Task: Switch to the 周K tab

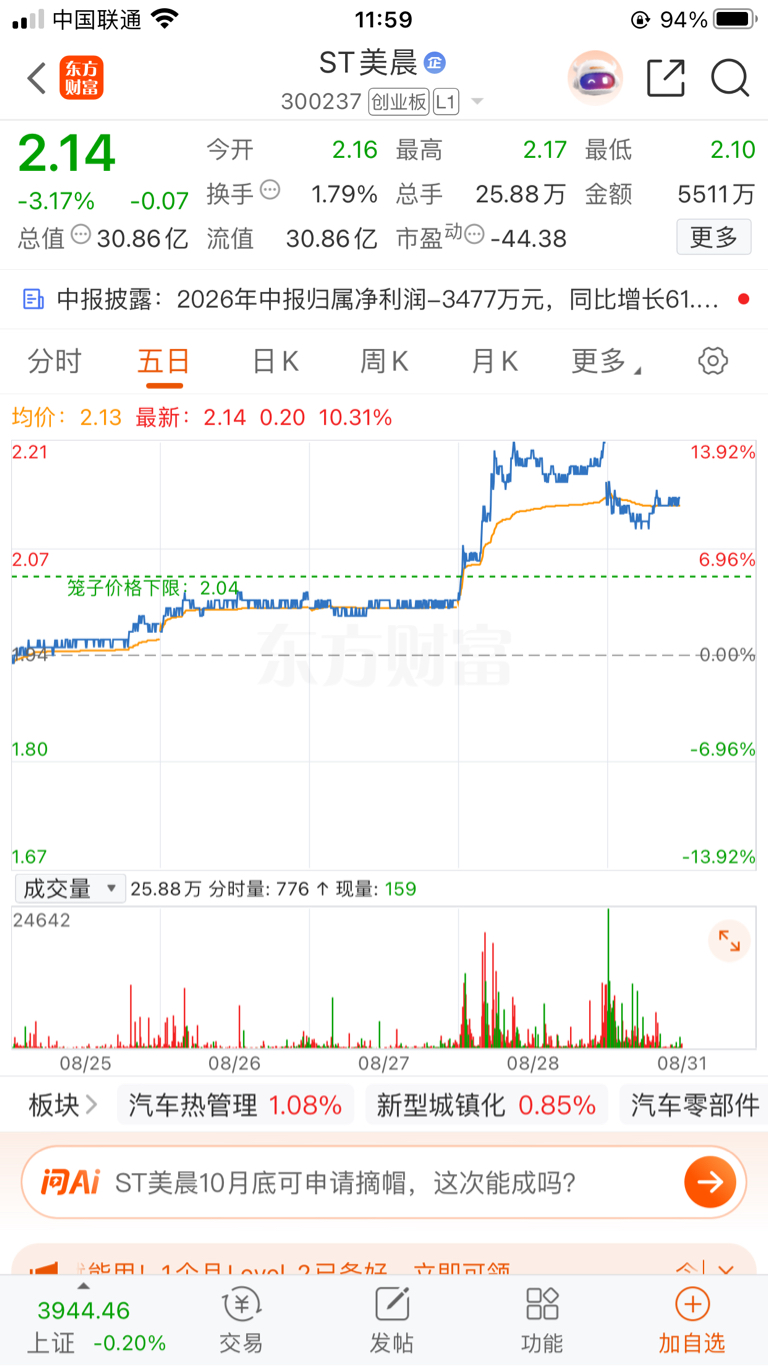Action: [385, 361]
